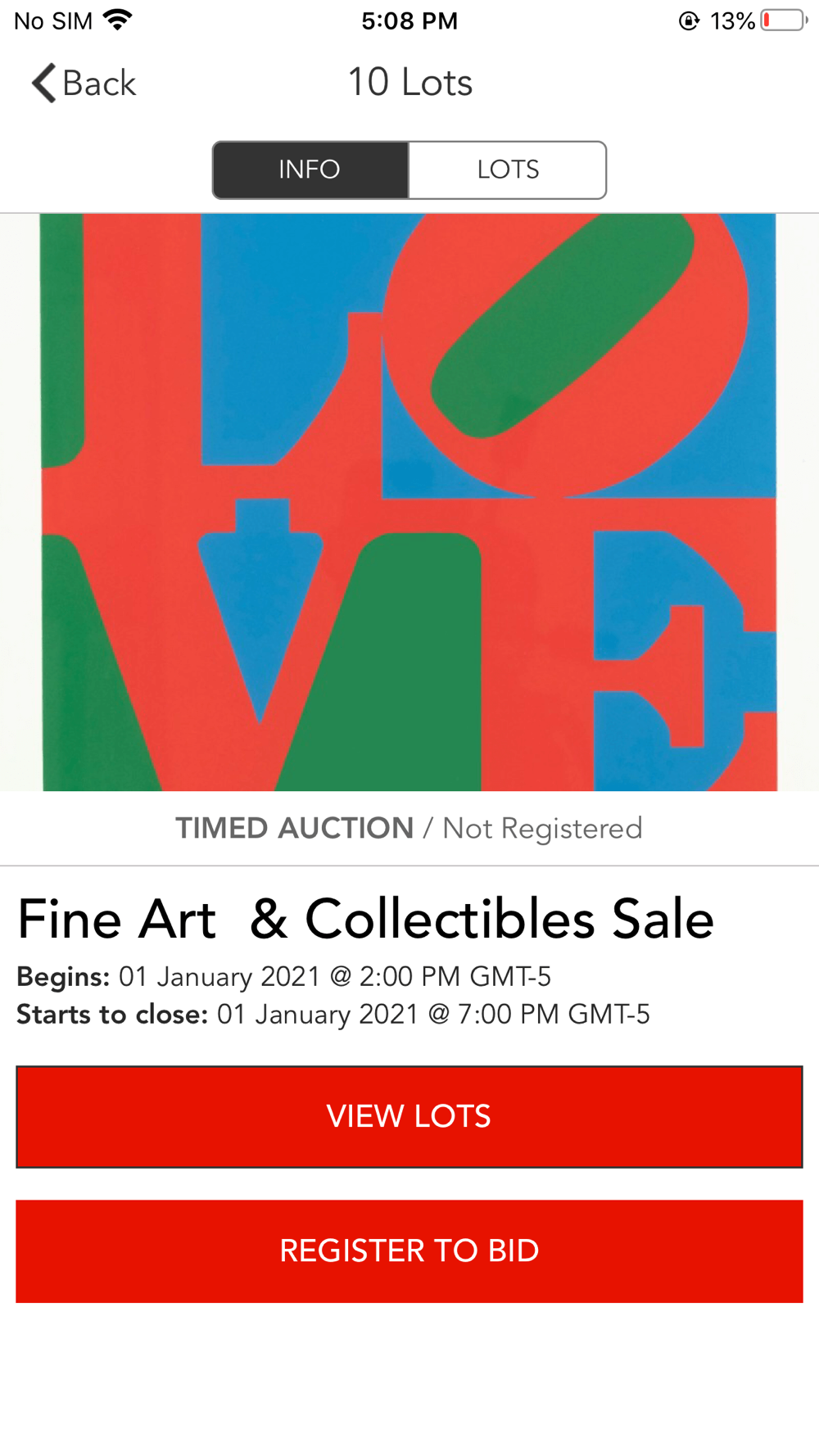The height and width of the screenshot is (1456, 819).
Task: Tap REGISTER TO BID
Action: [409, 1250]
